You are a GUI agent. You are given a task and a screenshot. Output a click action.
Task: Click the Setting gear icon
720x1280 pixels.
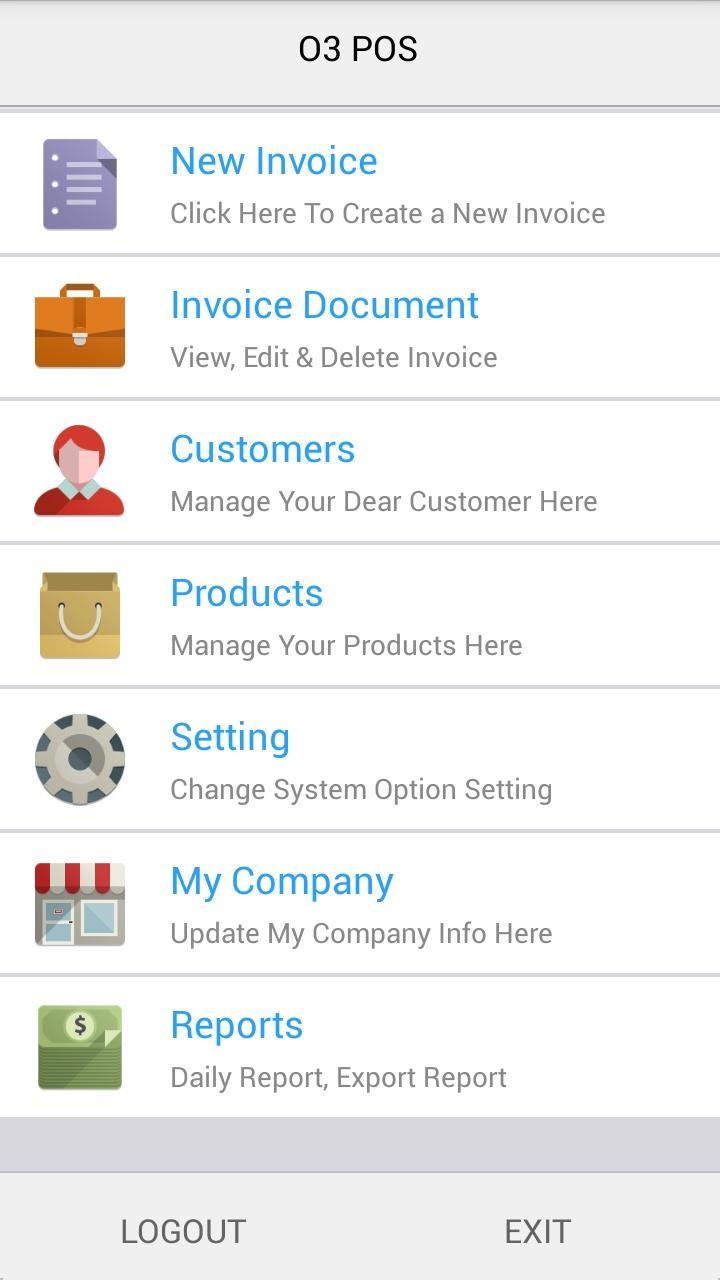click(x=80, y=759)
